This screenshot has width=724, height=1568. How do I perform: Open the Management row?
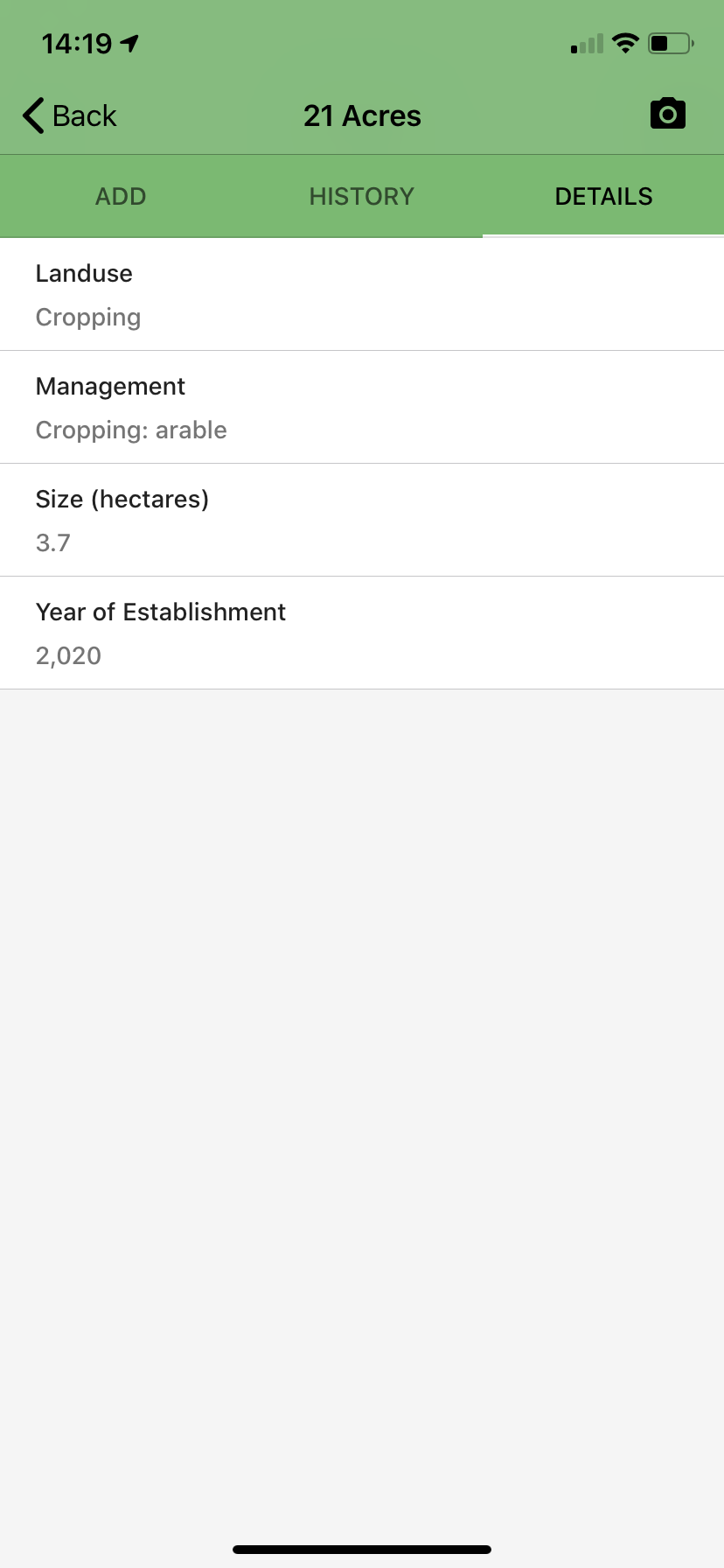[x=361, y=408]
